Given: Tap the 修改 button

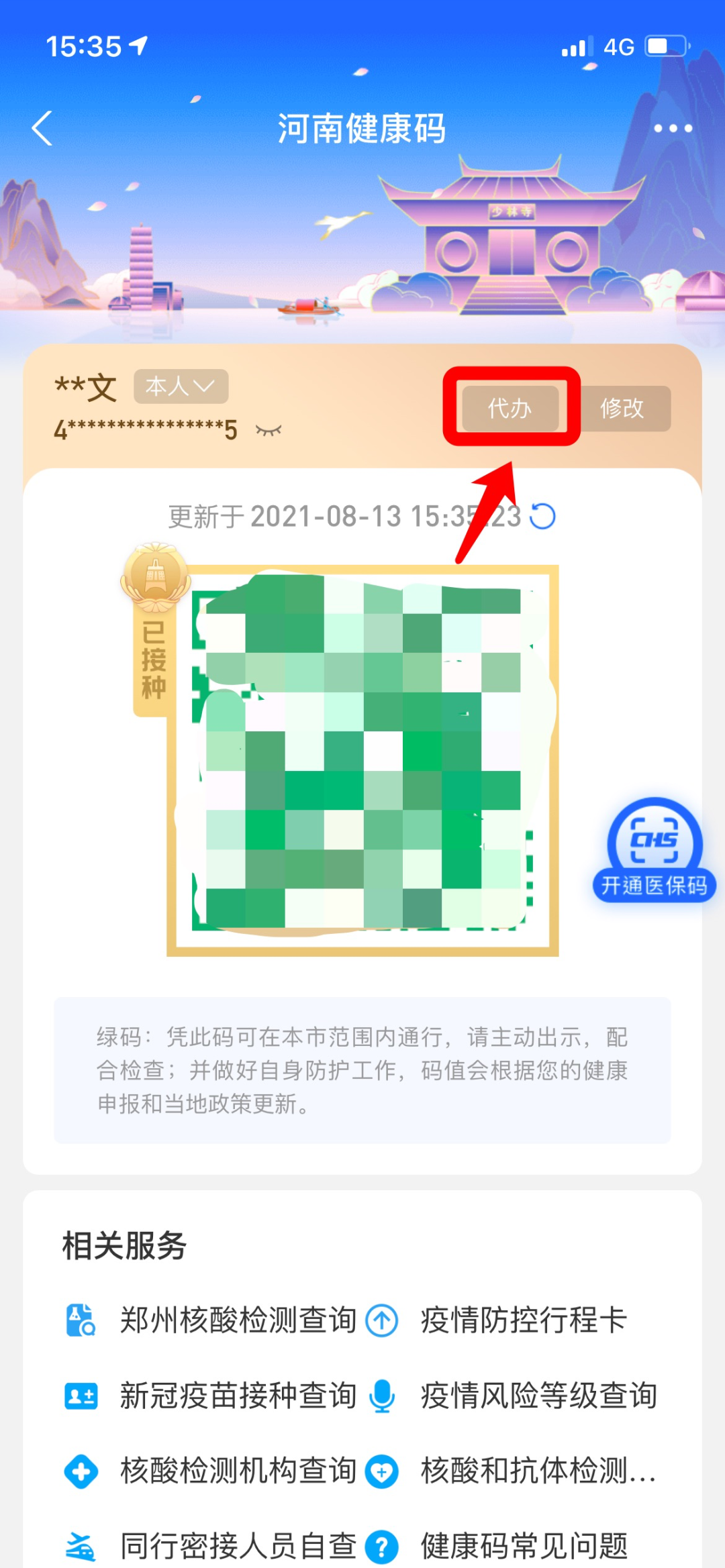Looking at the screenshot, I should 622,408.
